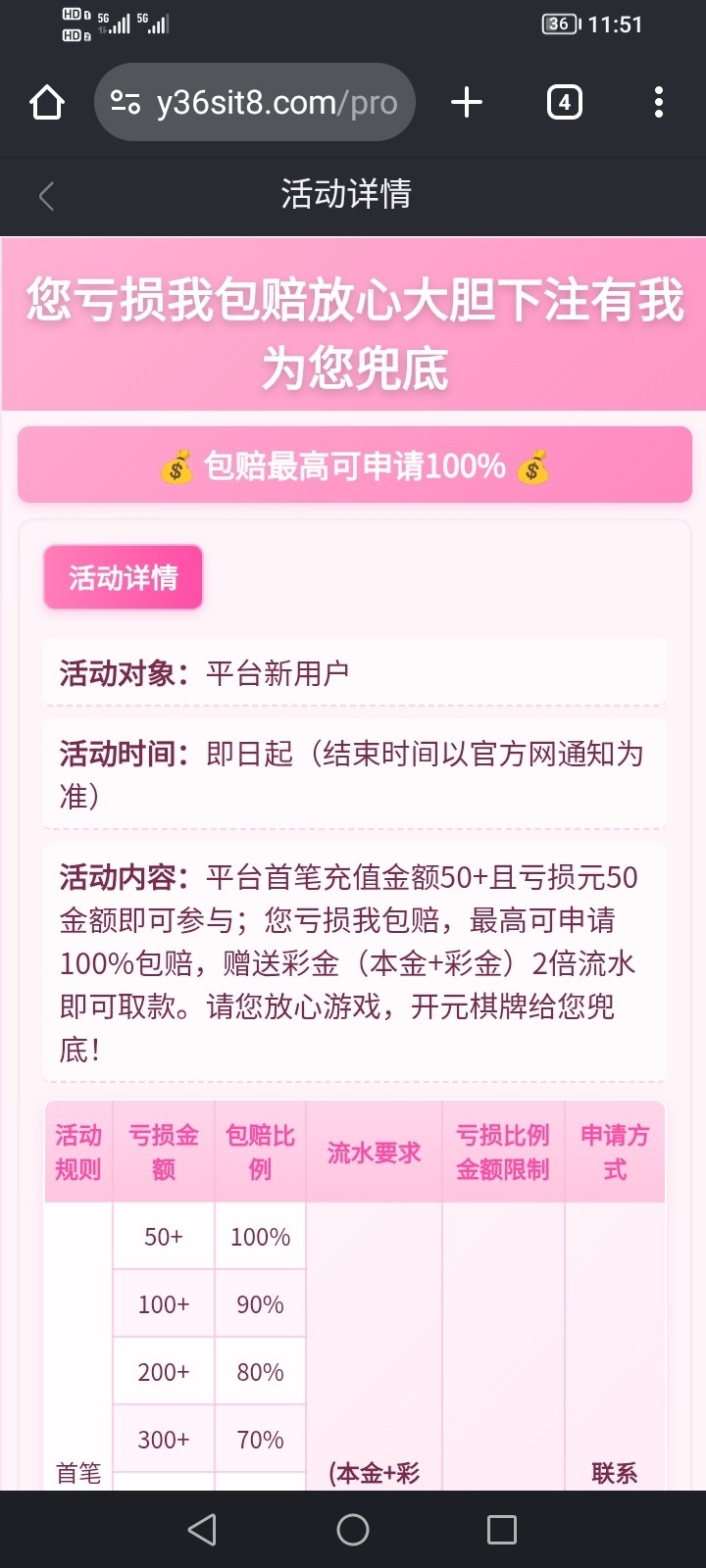Tap the system back button
706x1568 pixels.
[202, 1529]
